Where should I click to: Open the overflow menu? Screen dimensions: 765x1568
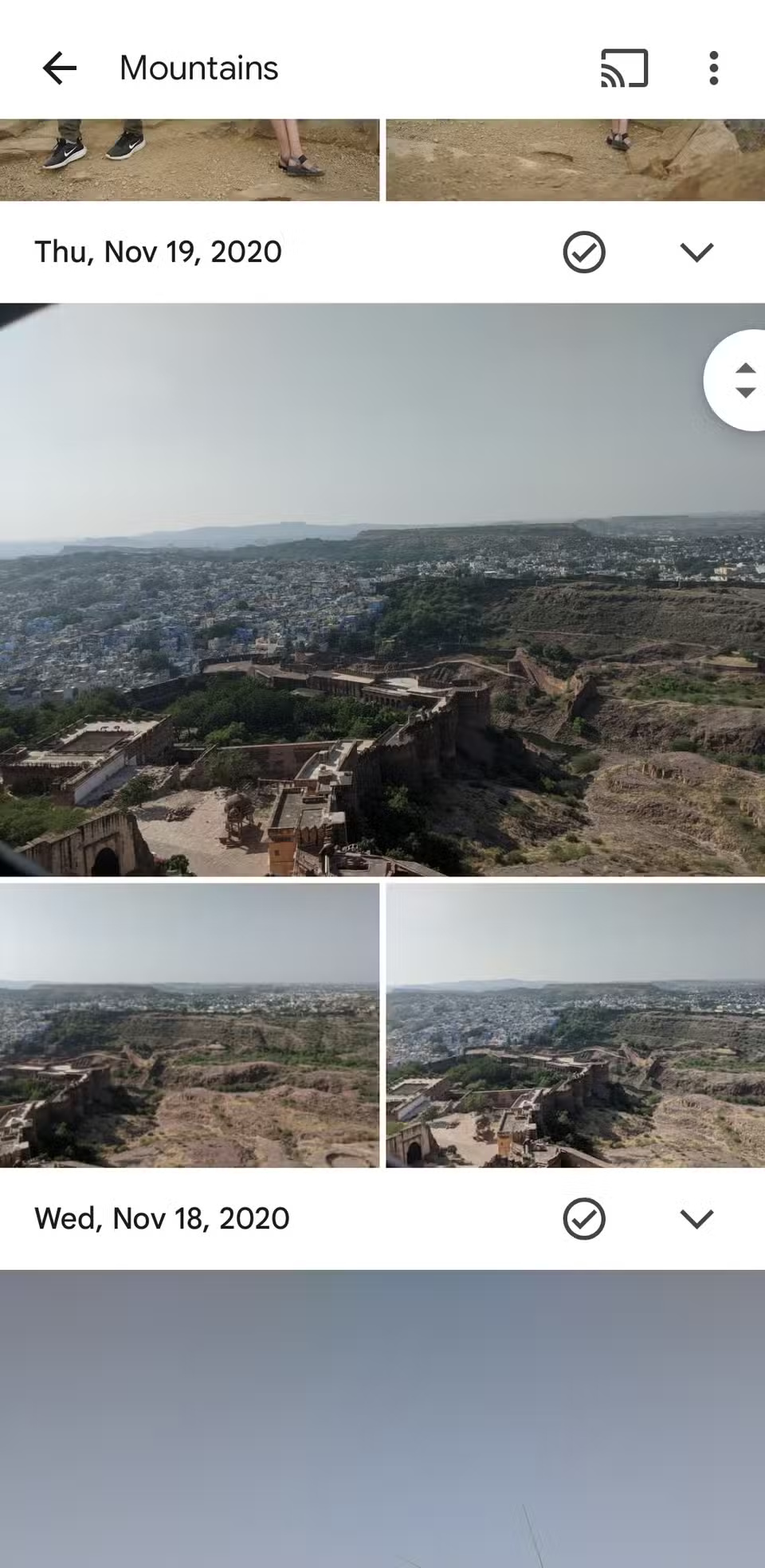click(x=713, y=69)
